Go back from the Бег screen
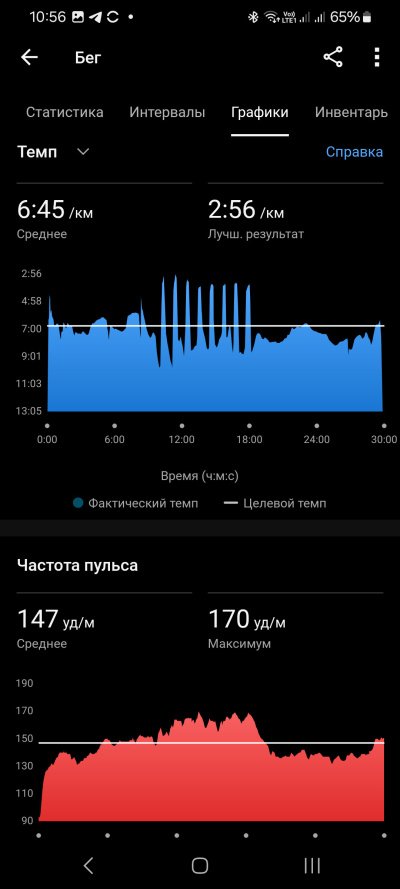The image size is (400, 889). [29, 57]
